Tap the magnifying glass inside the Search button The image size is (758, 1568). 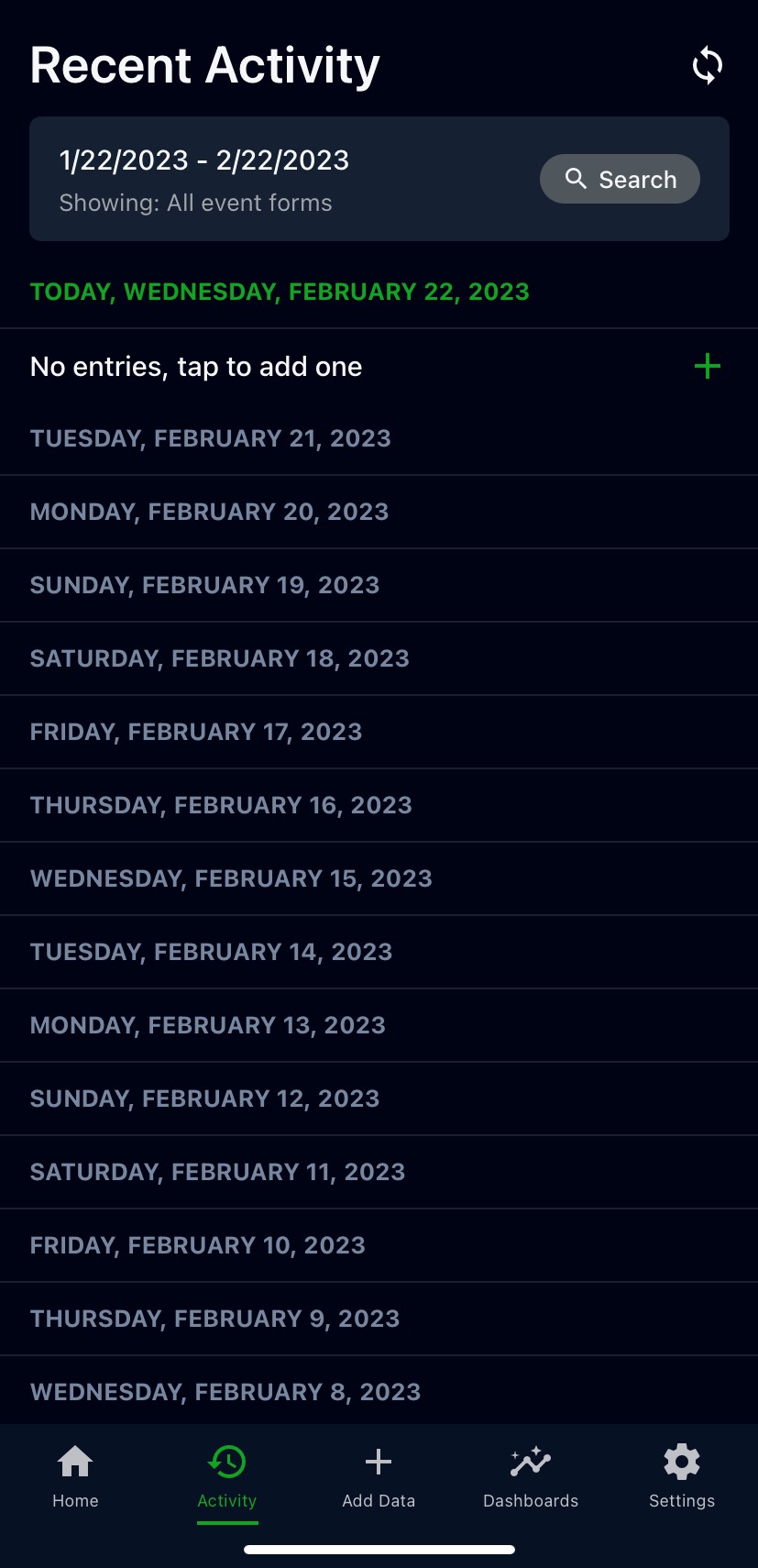(577, 179)
